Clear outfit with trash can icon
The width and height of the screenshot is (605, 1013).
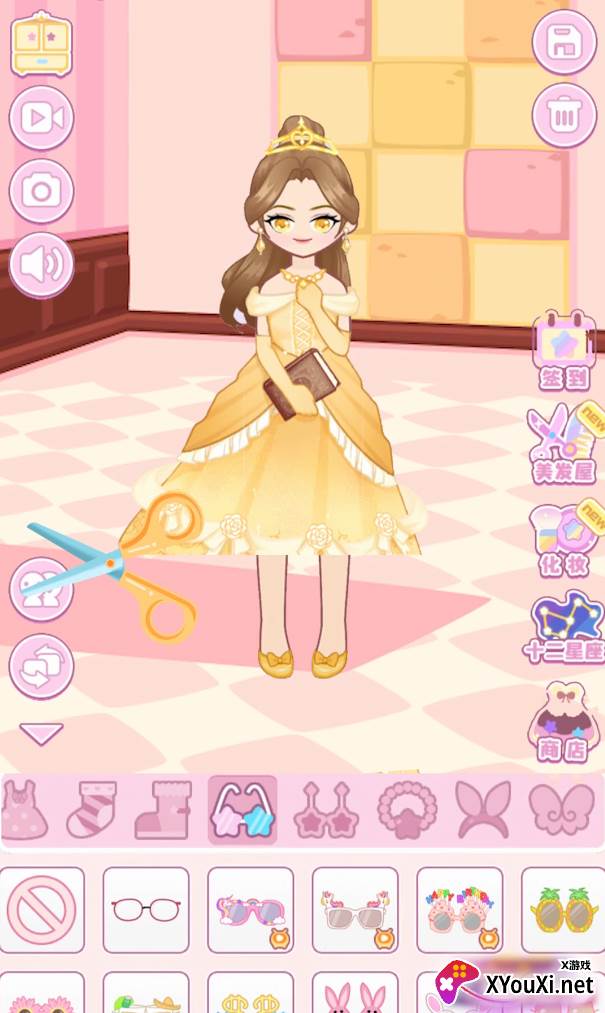564,116
